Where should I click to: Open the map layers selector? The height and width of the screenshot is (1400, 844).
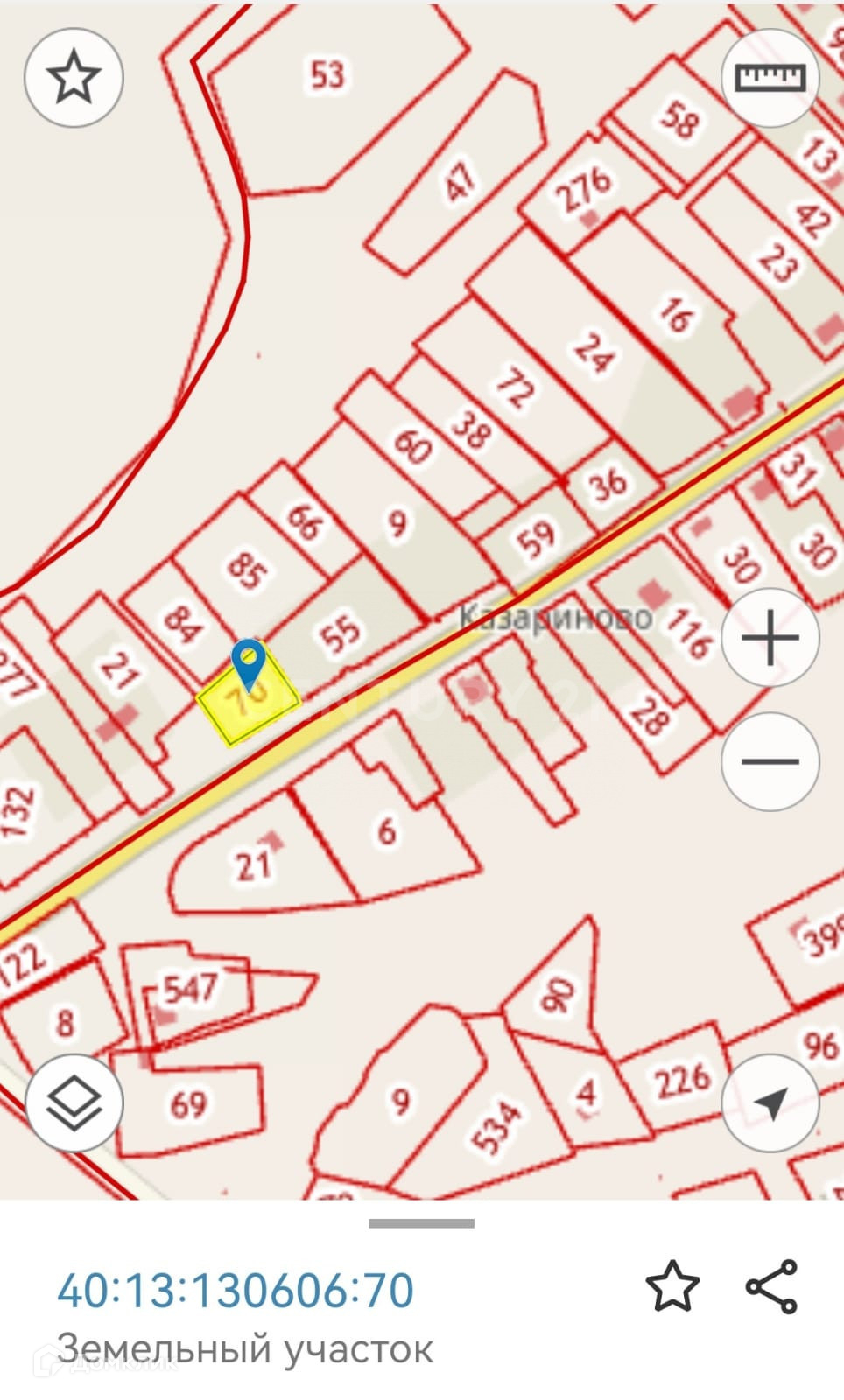tap(74, 1102)
